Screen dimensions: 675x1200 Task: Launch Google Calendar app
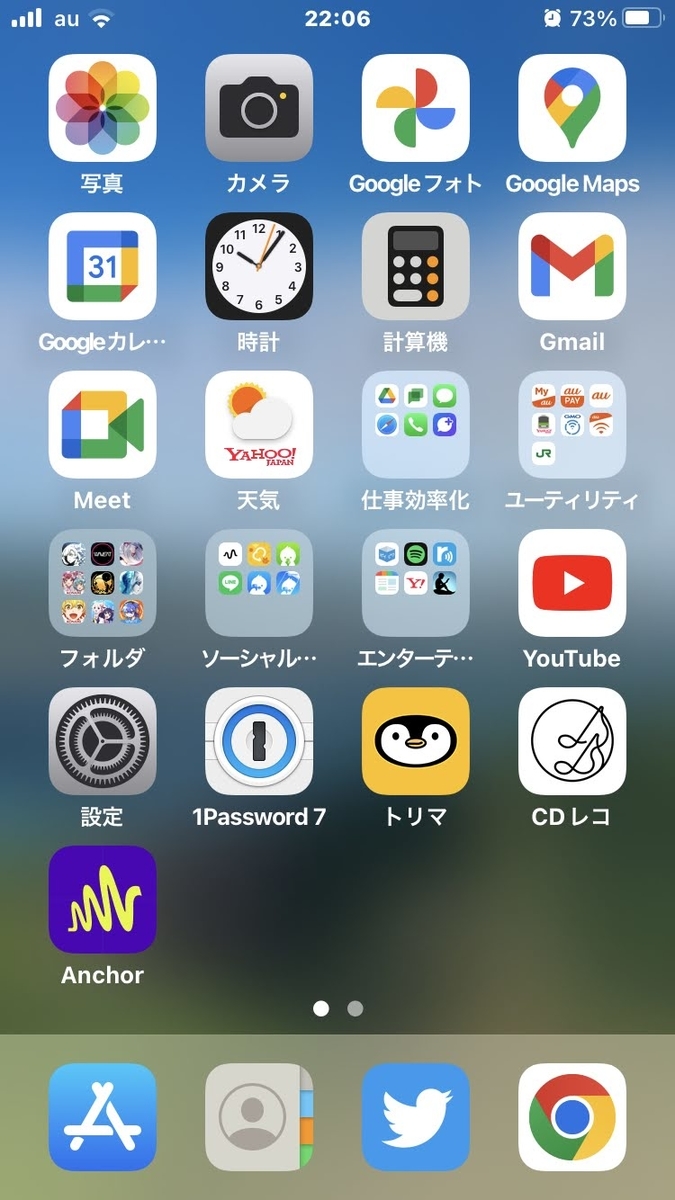[x=102, y=266]
